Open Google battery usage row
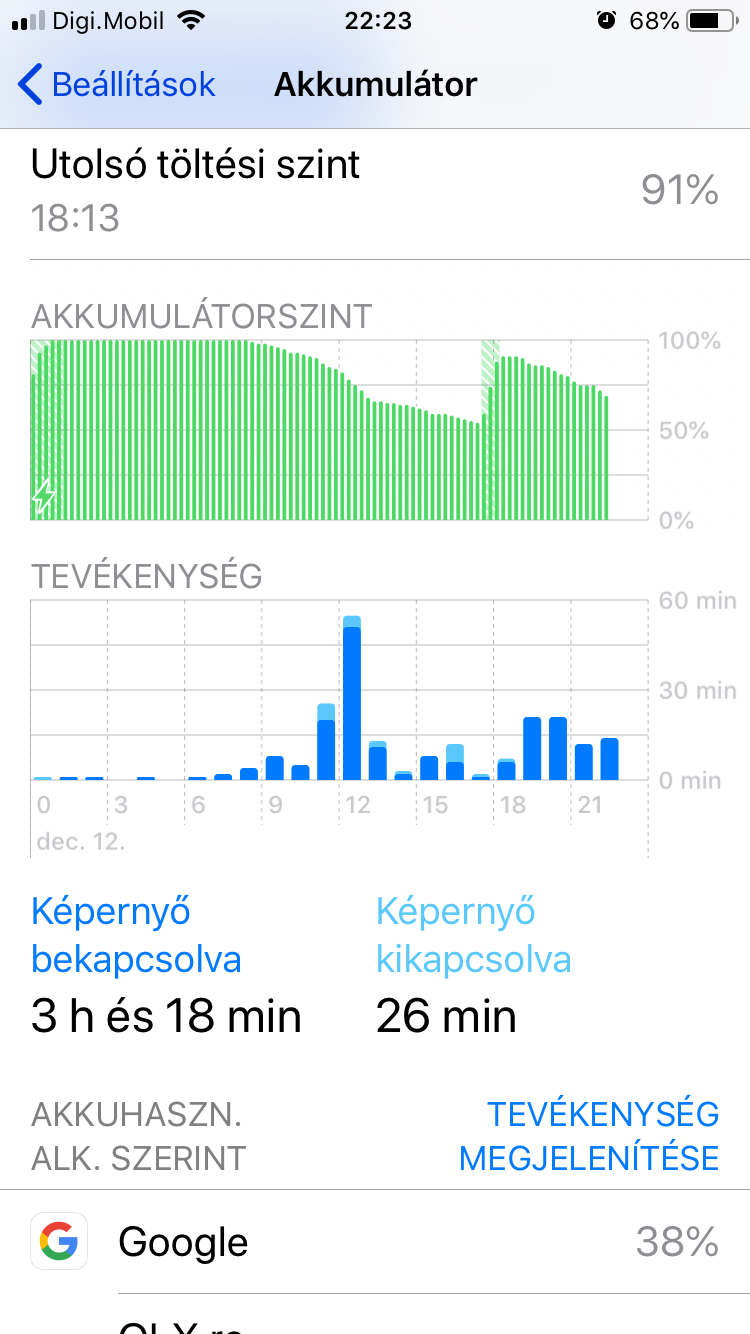750x1334 pixels. tap(375, 1242)
